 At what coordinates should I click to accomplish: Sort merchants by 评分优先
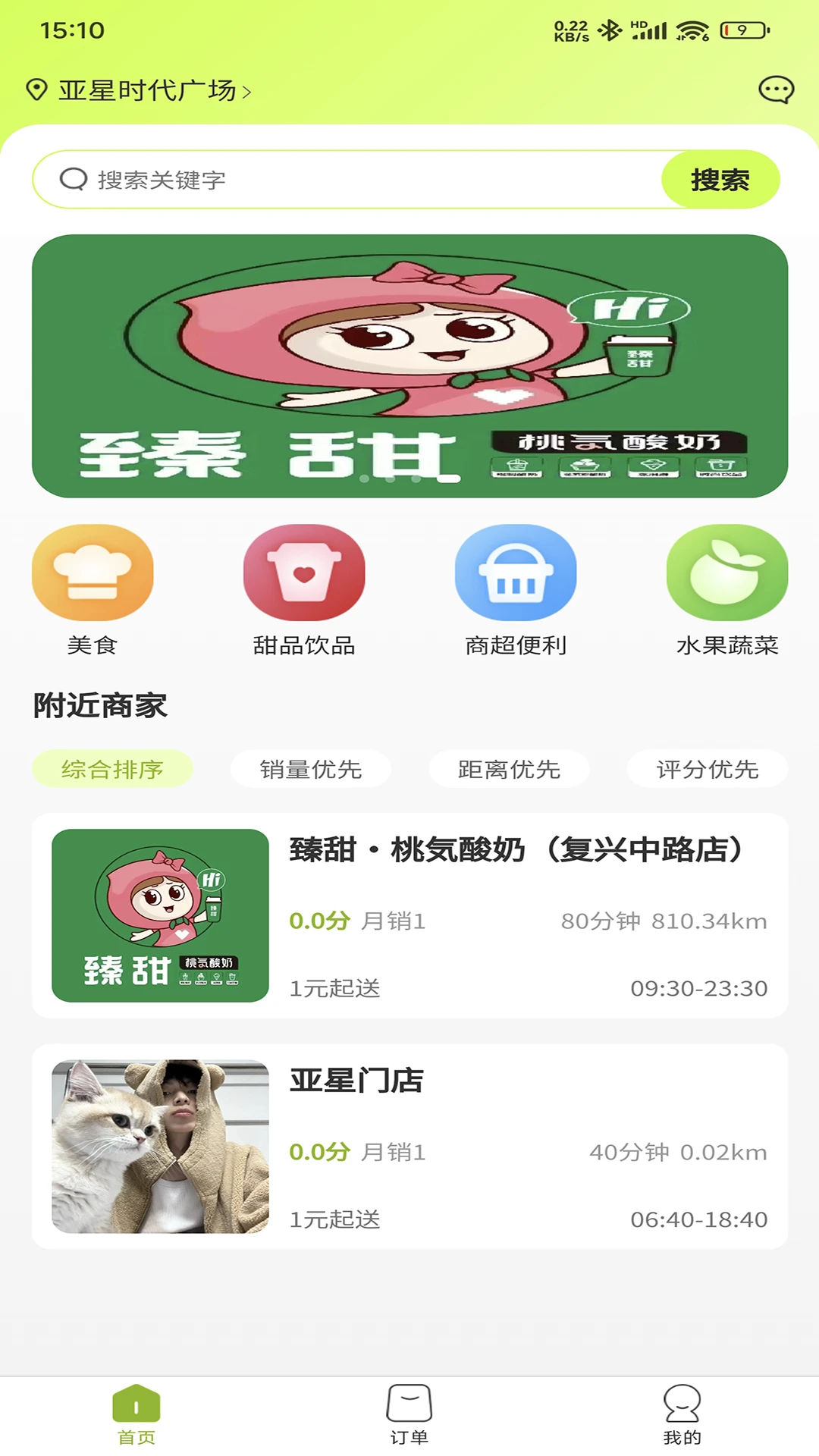point(707,769)
